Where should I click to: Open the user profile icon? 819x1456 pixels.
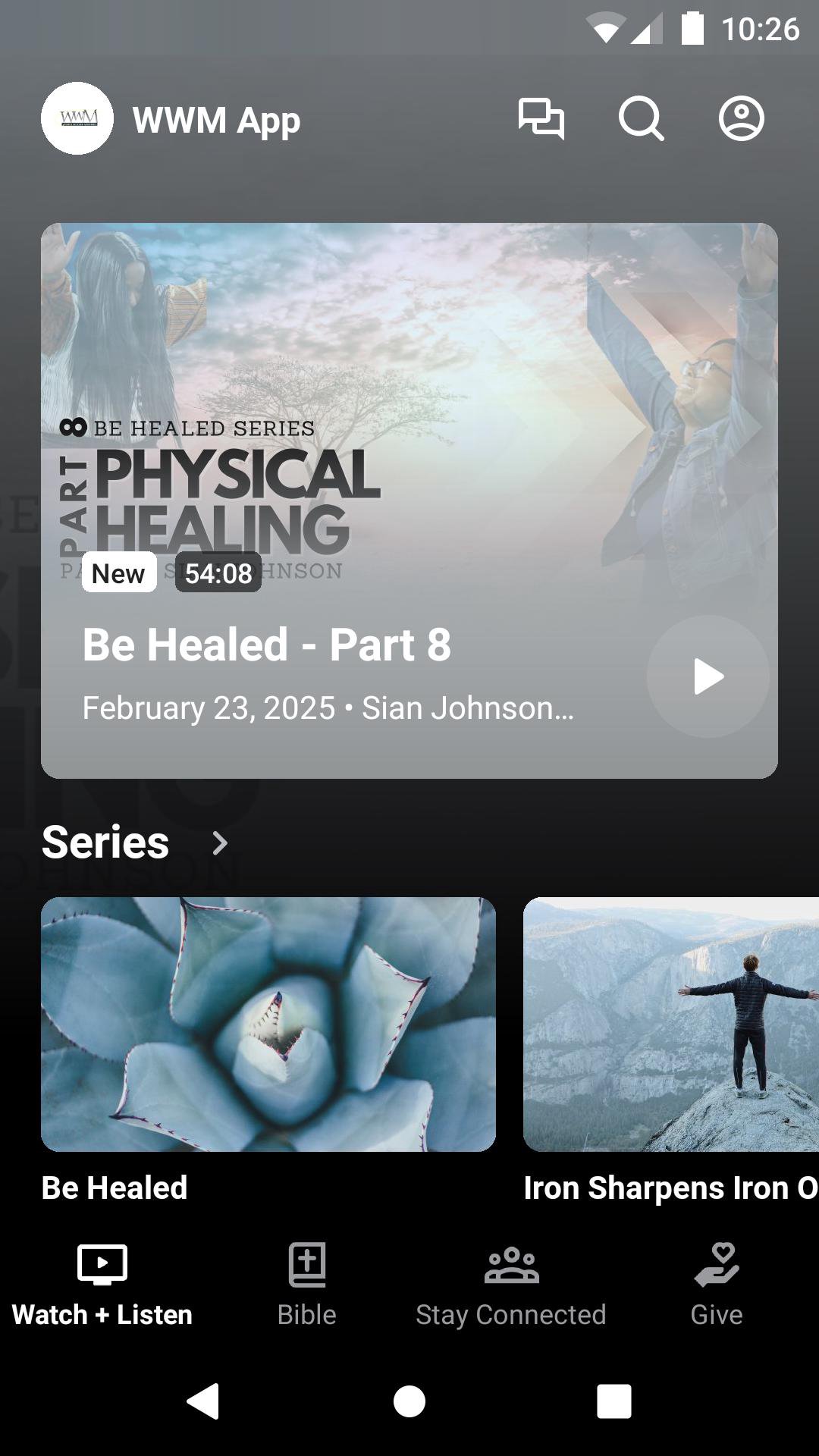(741, 119)
